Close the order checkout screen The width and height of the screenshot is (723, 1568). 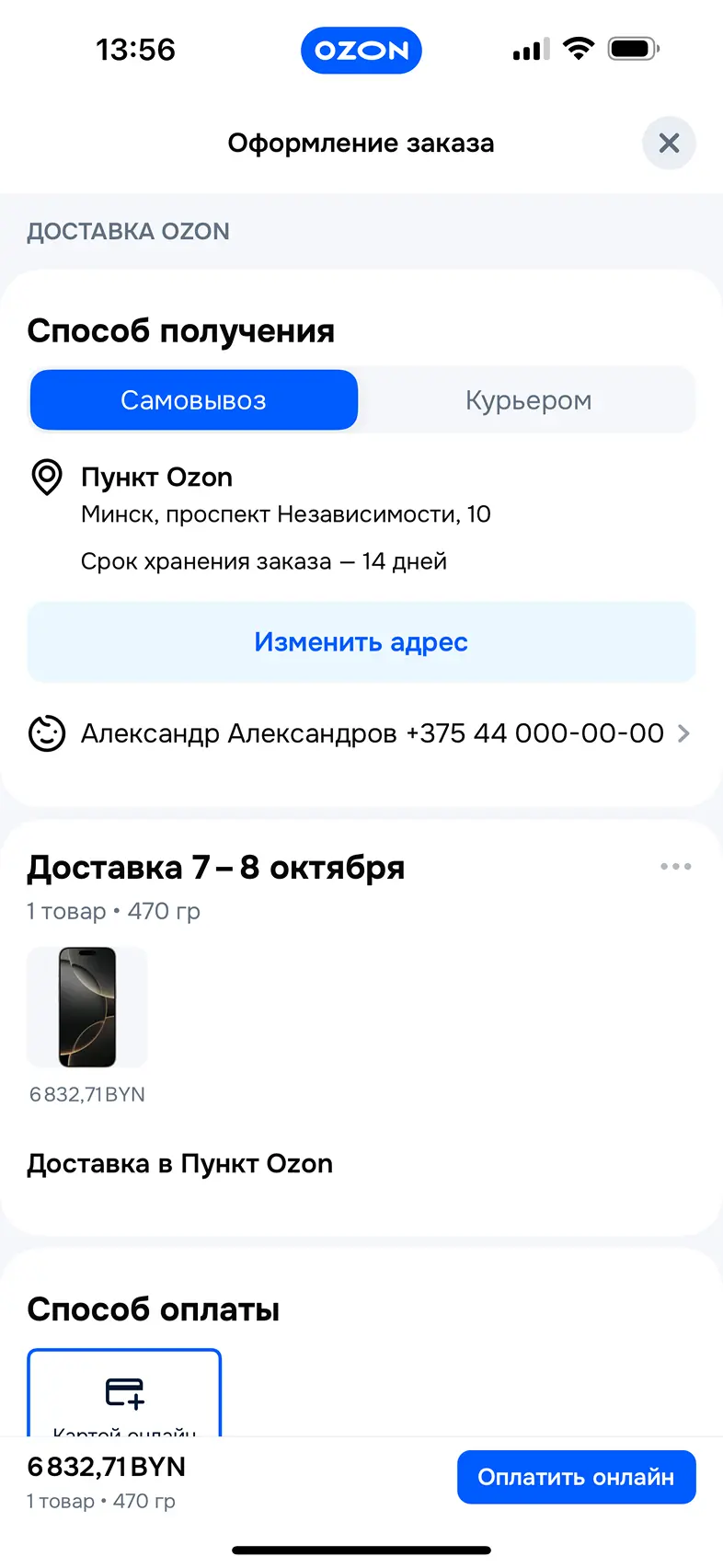669,143
